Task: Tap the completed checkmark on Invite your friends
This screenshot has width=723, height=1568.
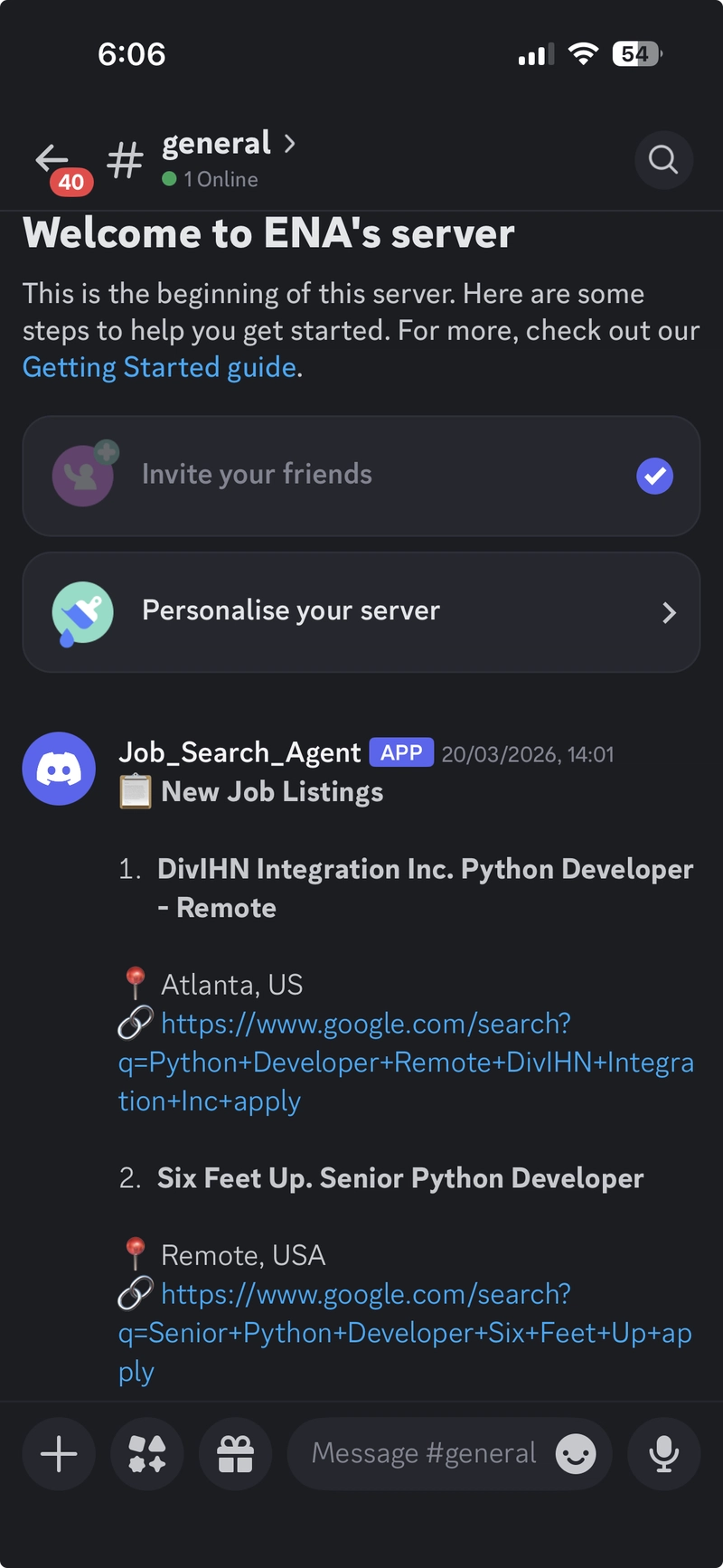Action: [x=654, y=476]
